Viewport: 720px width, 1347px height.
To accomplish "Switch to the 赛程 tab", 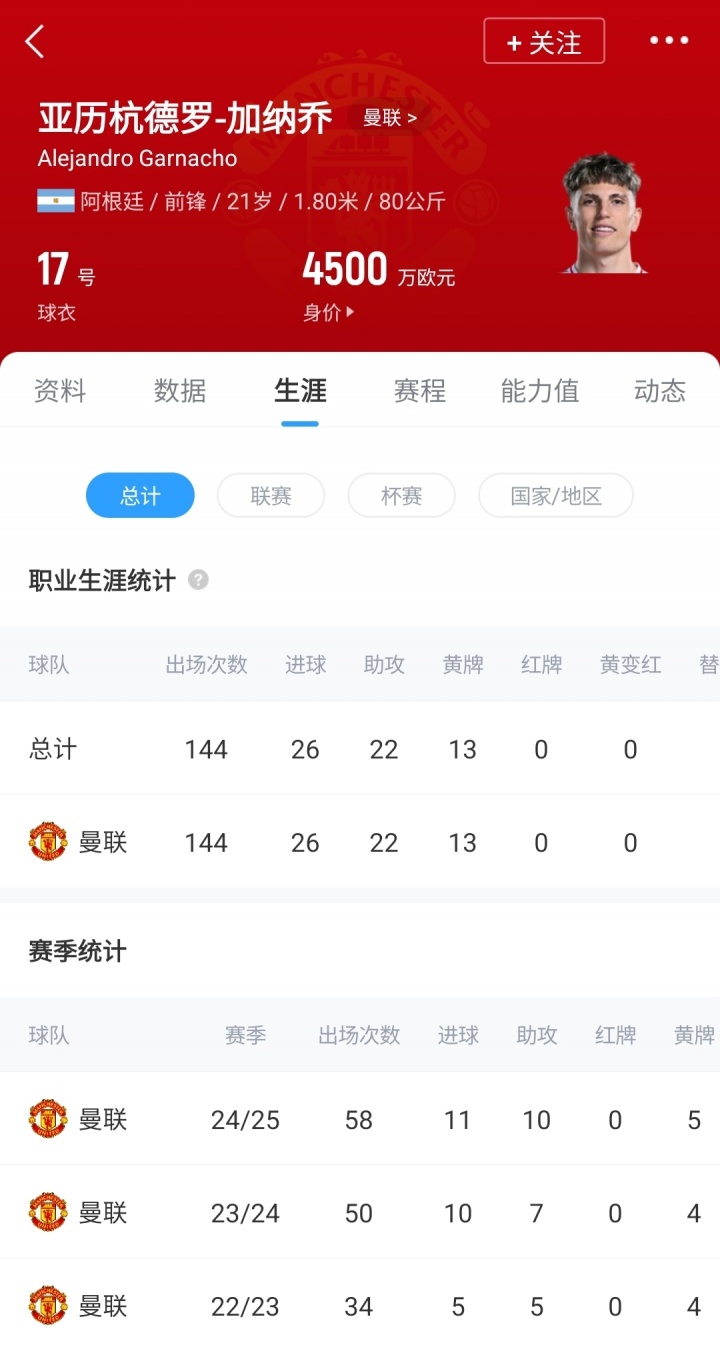I will 420,391.
